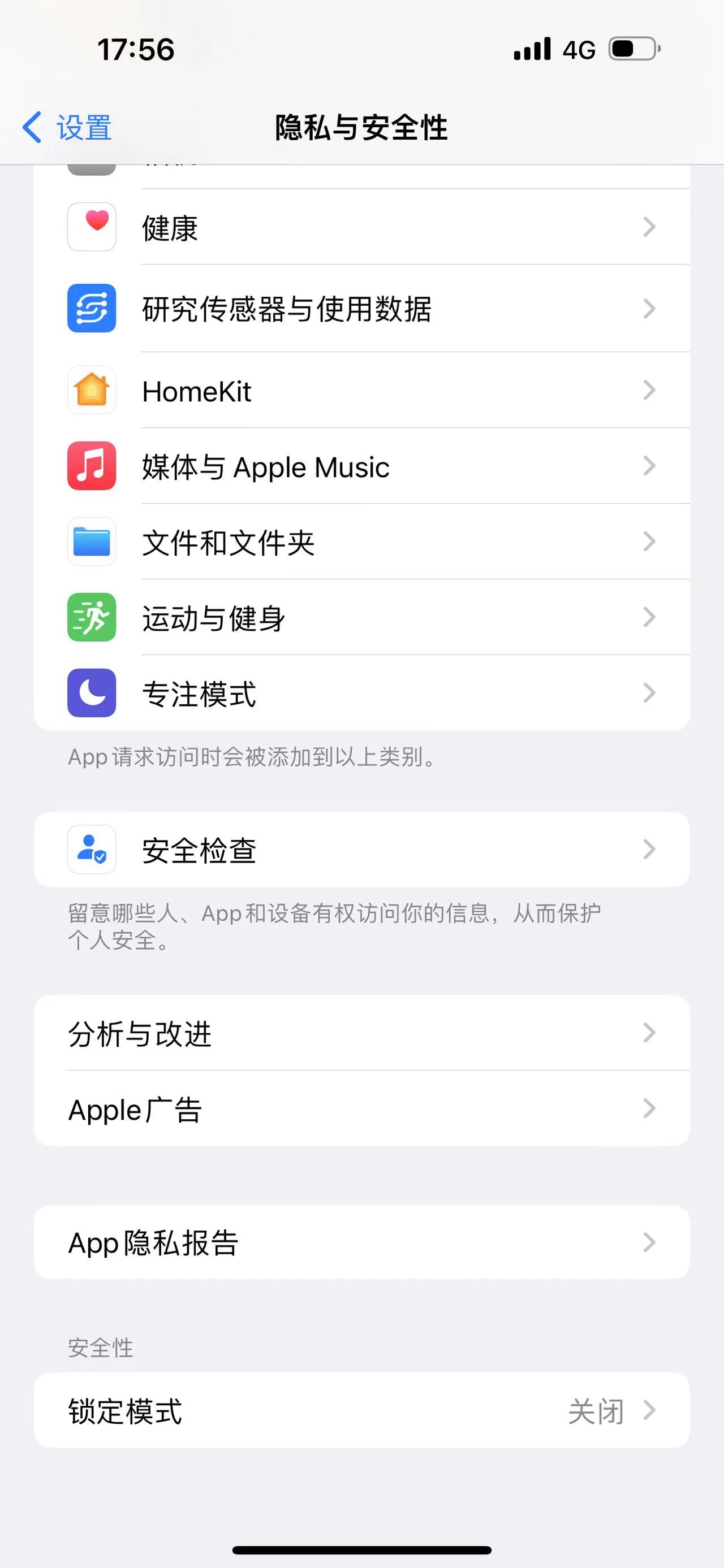Tap the HomeKit house icon

[91, 390]
